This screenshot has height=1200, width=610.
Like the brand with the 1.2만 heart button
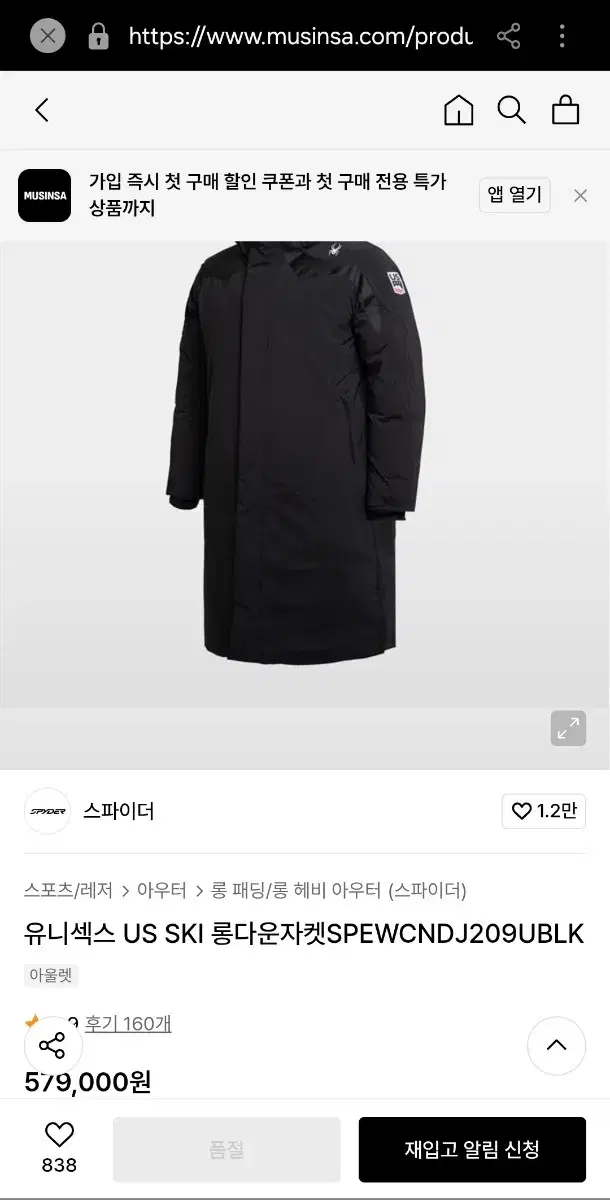544,811
